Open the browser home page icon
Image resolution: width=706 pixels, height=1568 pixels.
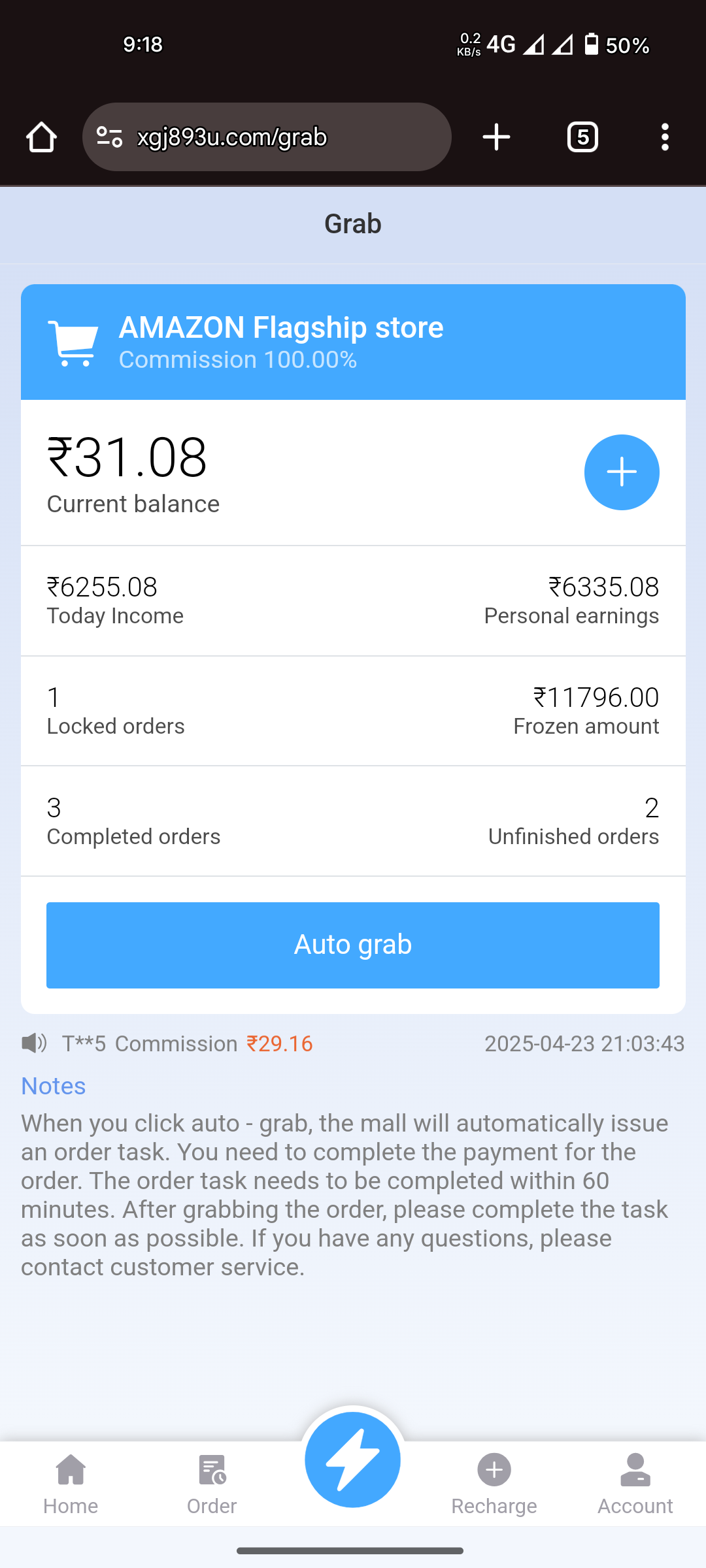click(41, 137)
